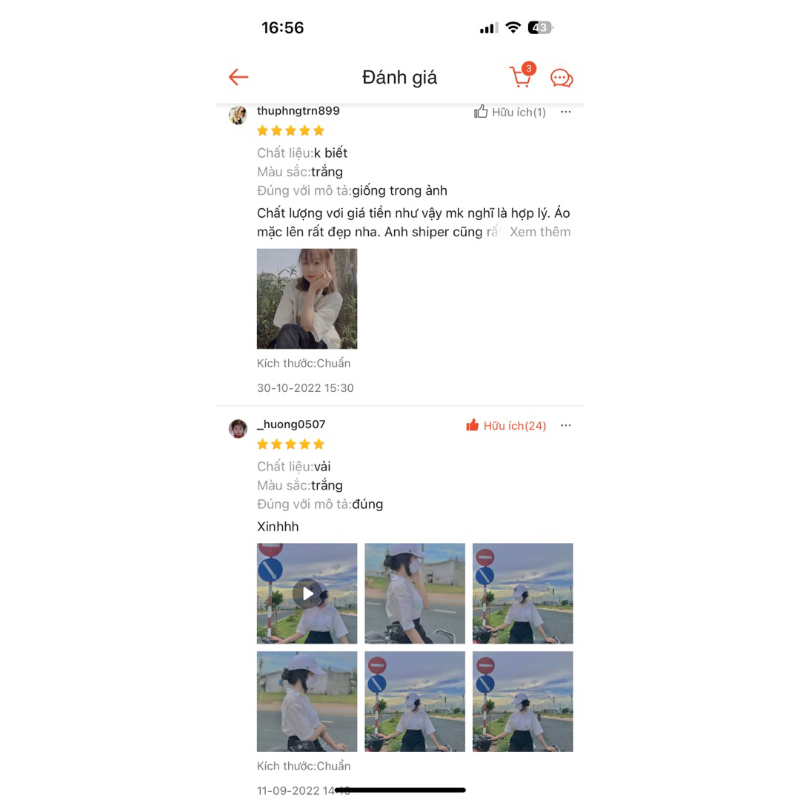
Task: Open overflow menu on thuphngtrn899's review
Action: coord(566,112)
